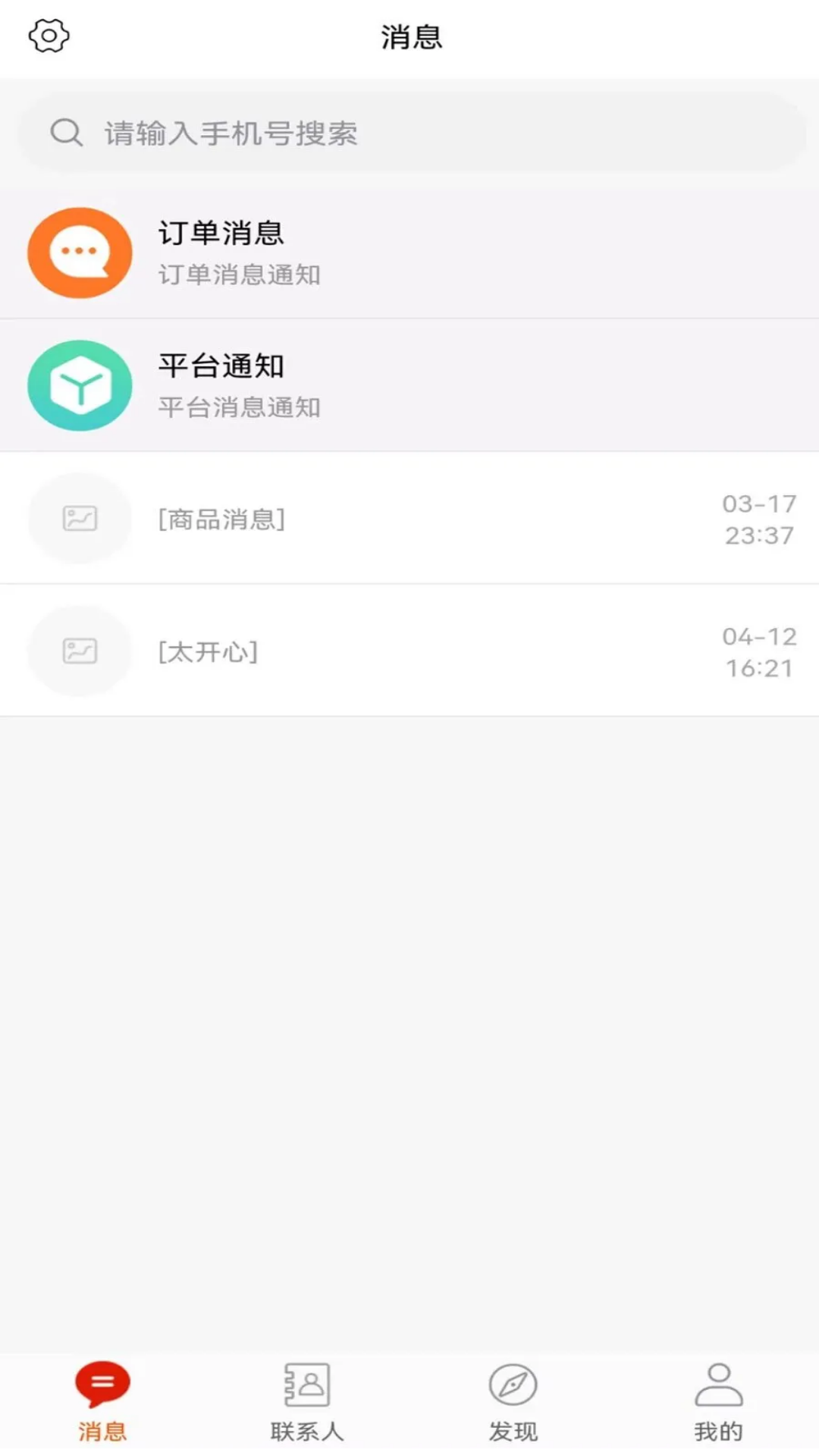819x1456 pixels.
Task: Open the 商品消息 conversation avatar
Action: click(x=80, y=519)
